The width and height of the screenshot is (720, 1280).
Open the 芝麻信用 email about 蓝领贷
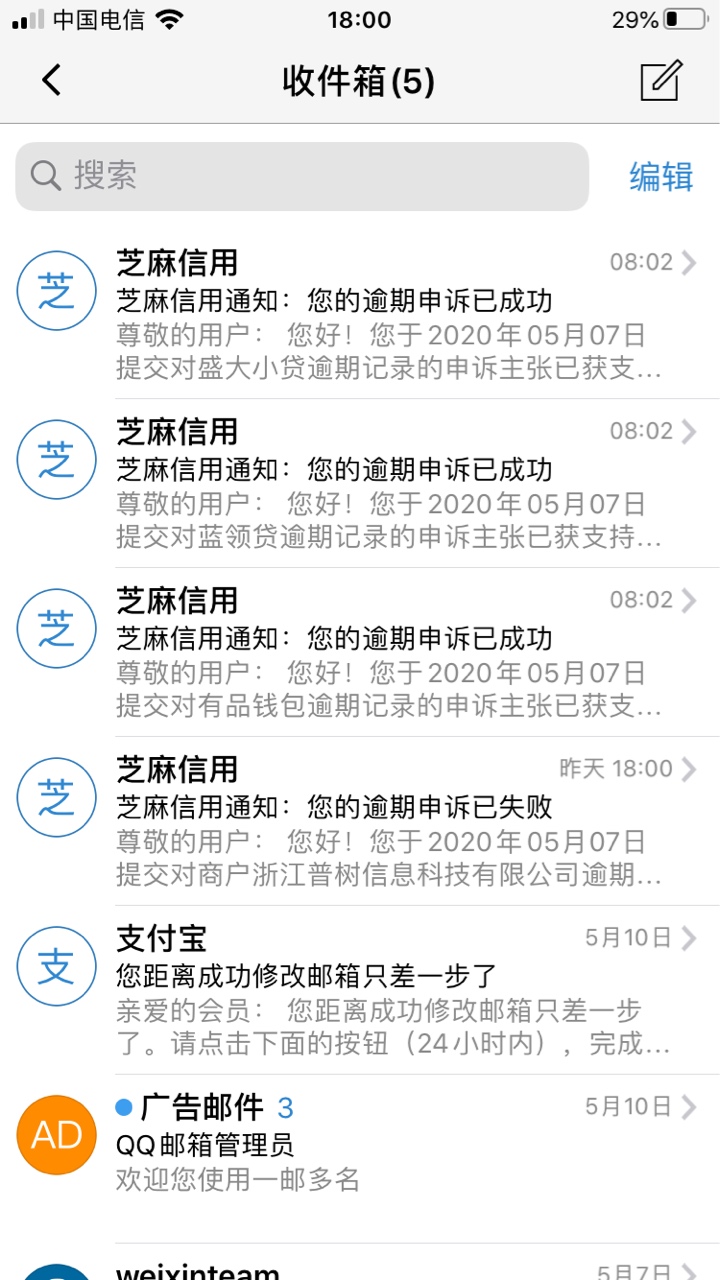pyautogui.click(x=360, y=484)
